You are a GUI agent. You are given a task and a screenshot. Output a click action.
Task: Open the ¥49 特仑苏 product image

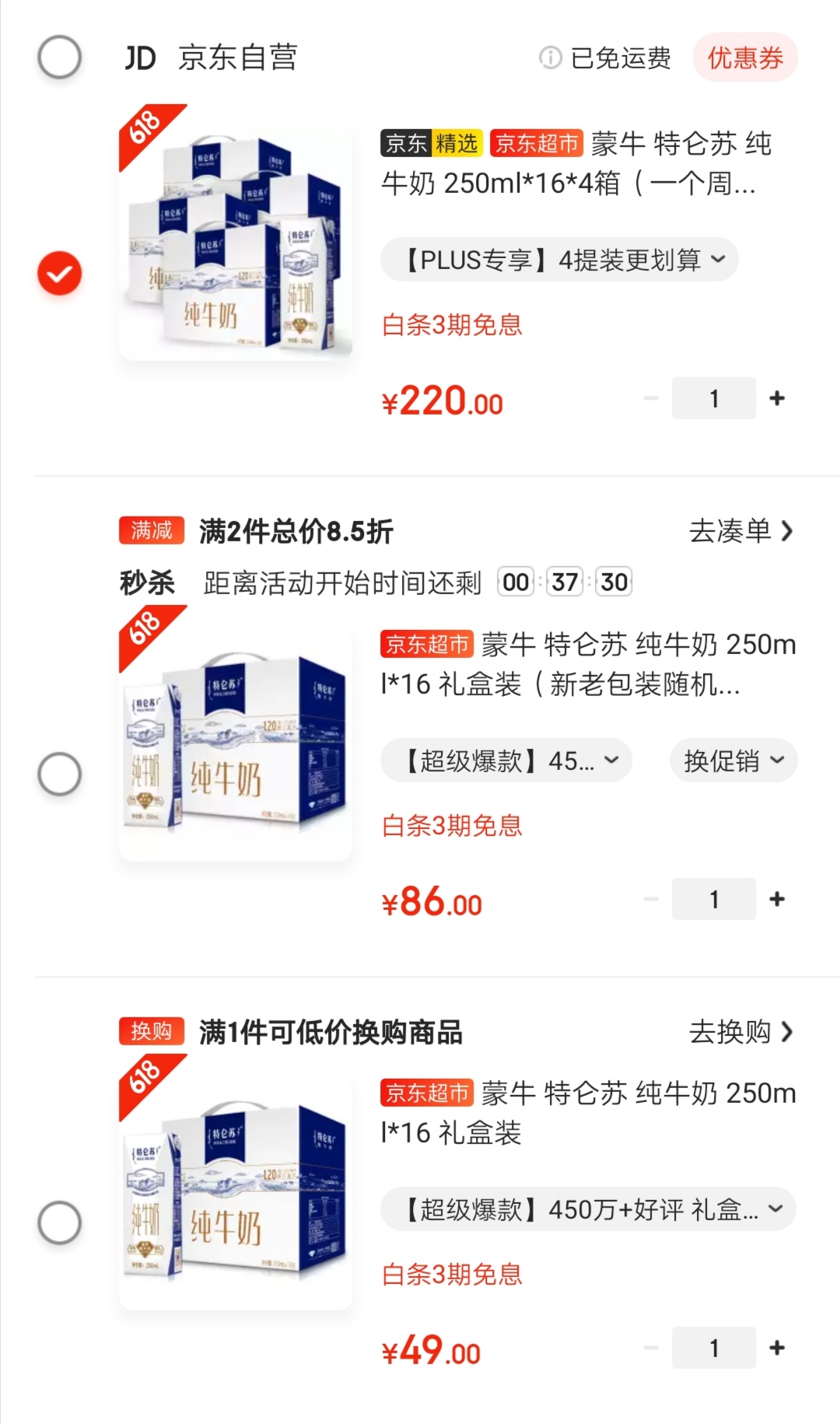coord(236,1192)
